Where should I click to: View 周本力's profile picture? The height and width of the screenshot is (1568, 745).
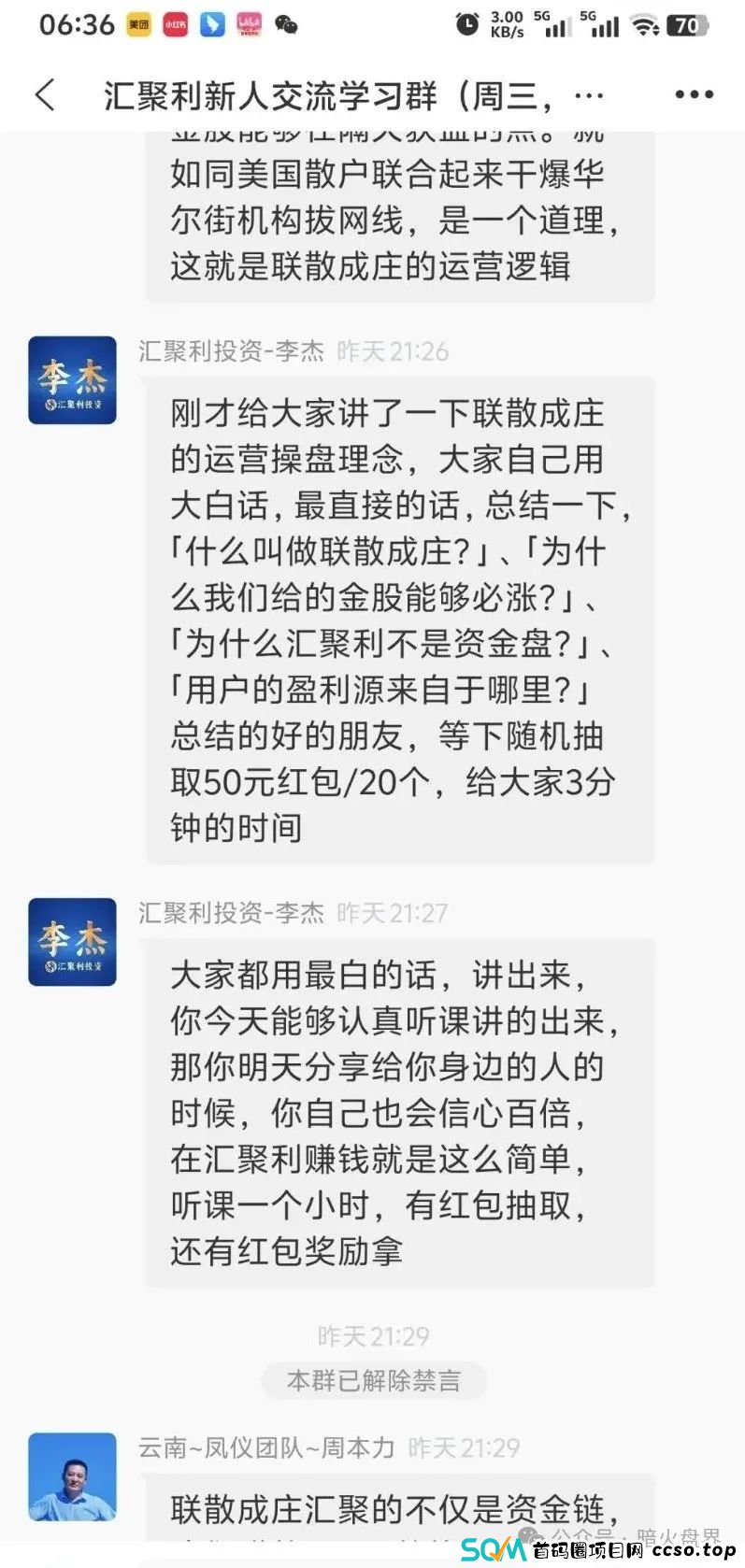pos(72,1476)
